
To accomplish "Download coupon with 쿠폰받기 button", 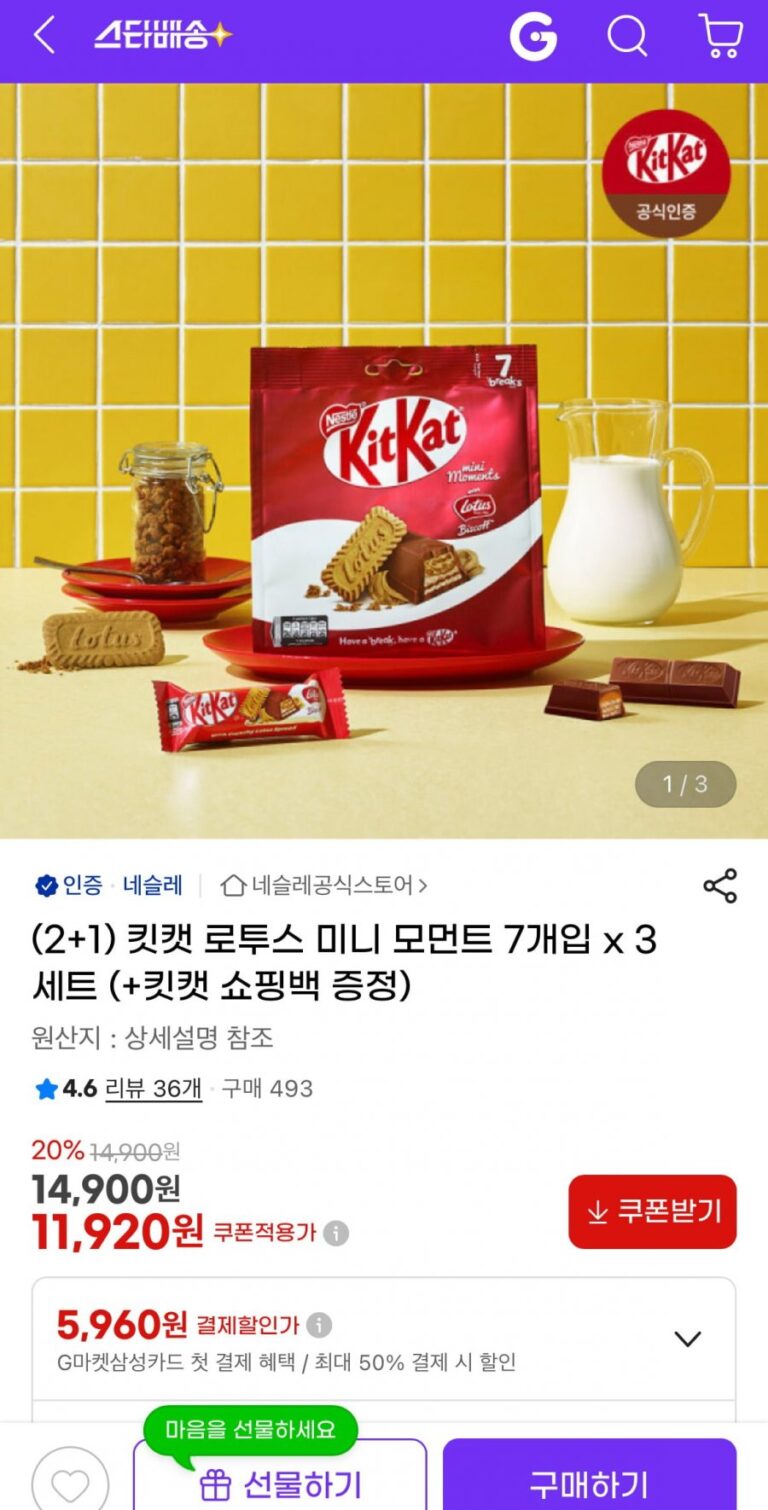I will [652, 1212].
